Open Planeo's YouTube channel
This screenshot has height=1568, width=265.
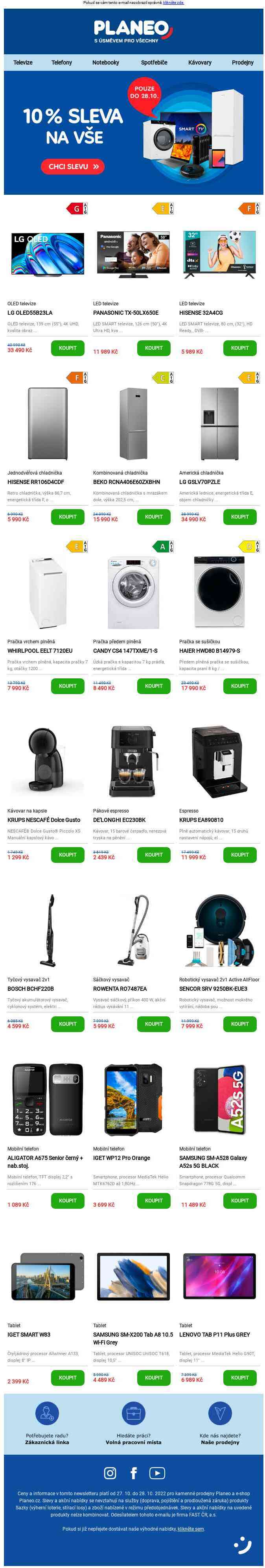pos(157,1473)
